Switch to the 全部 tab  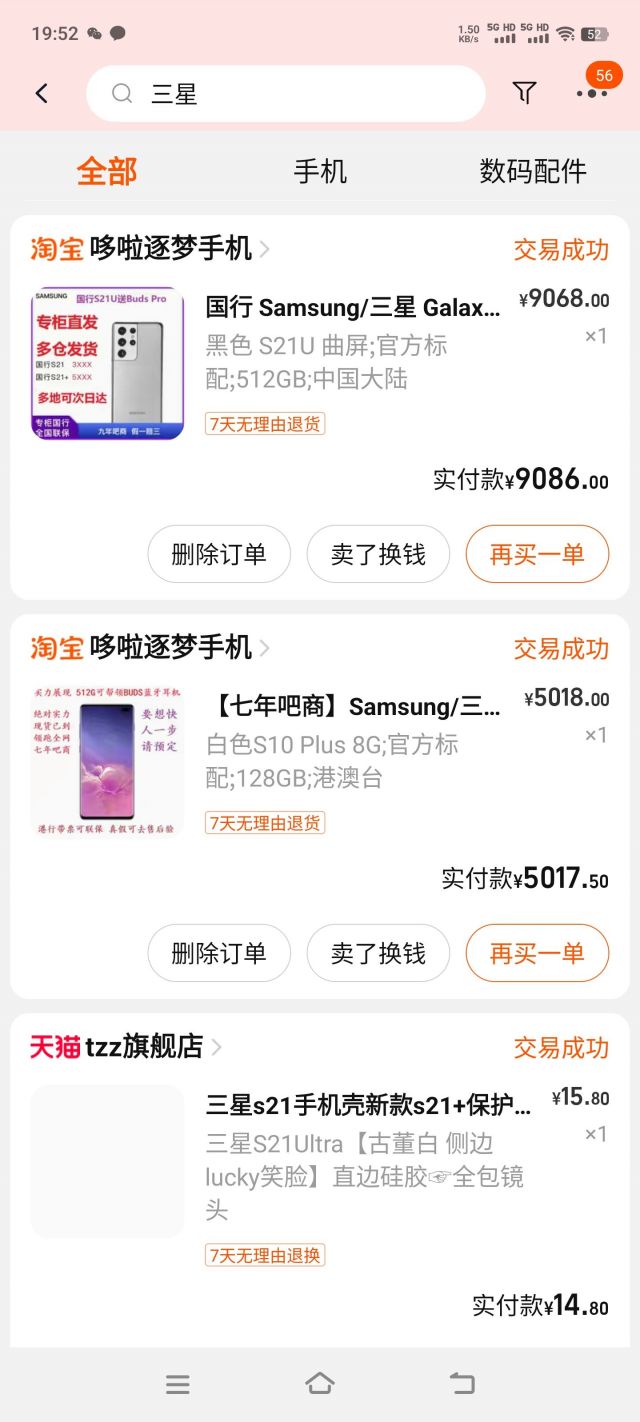pos(107,171)
